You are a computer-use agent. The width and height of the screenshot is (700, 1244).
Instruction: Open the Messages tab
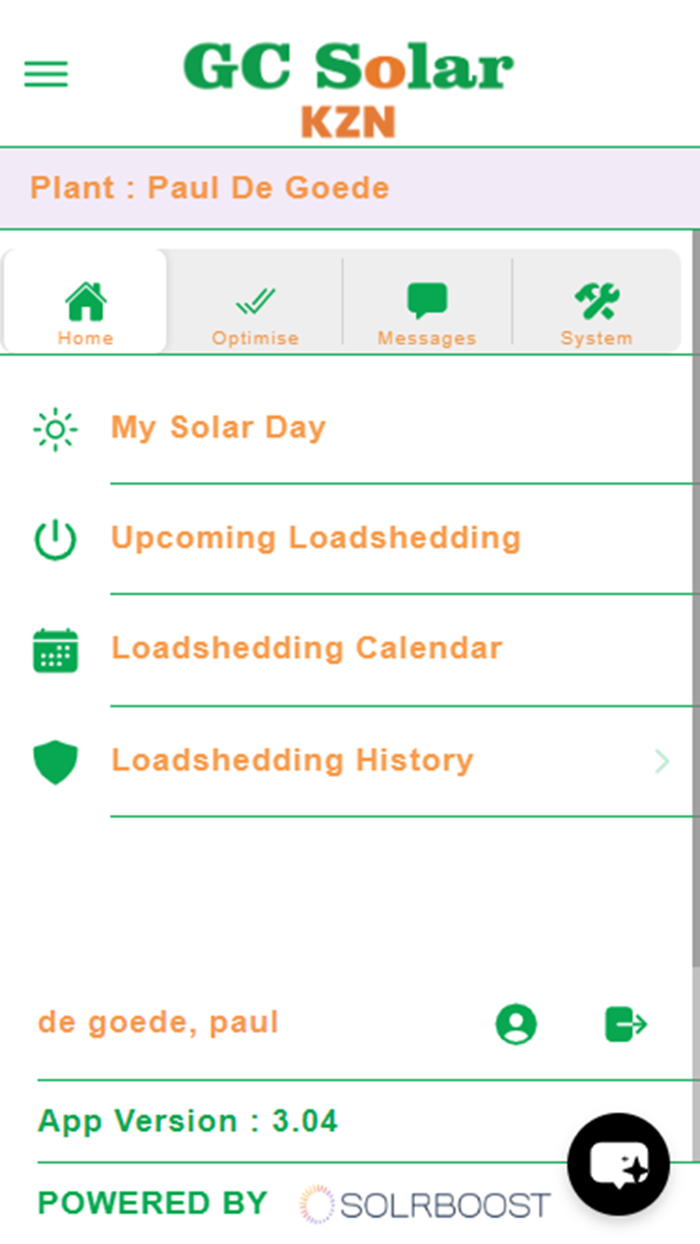(x=426, y=310)
